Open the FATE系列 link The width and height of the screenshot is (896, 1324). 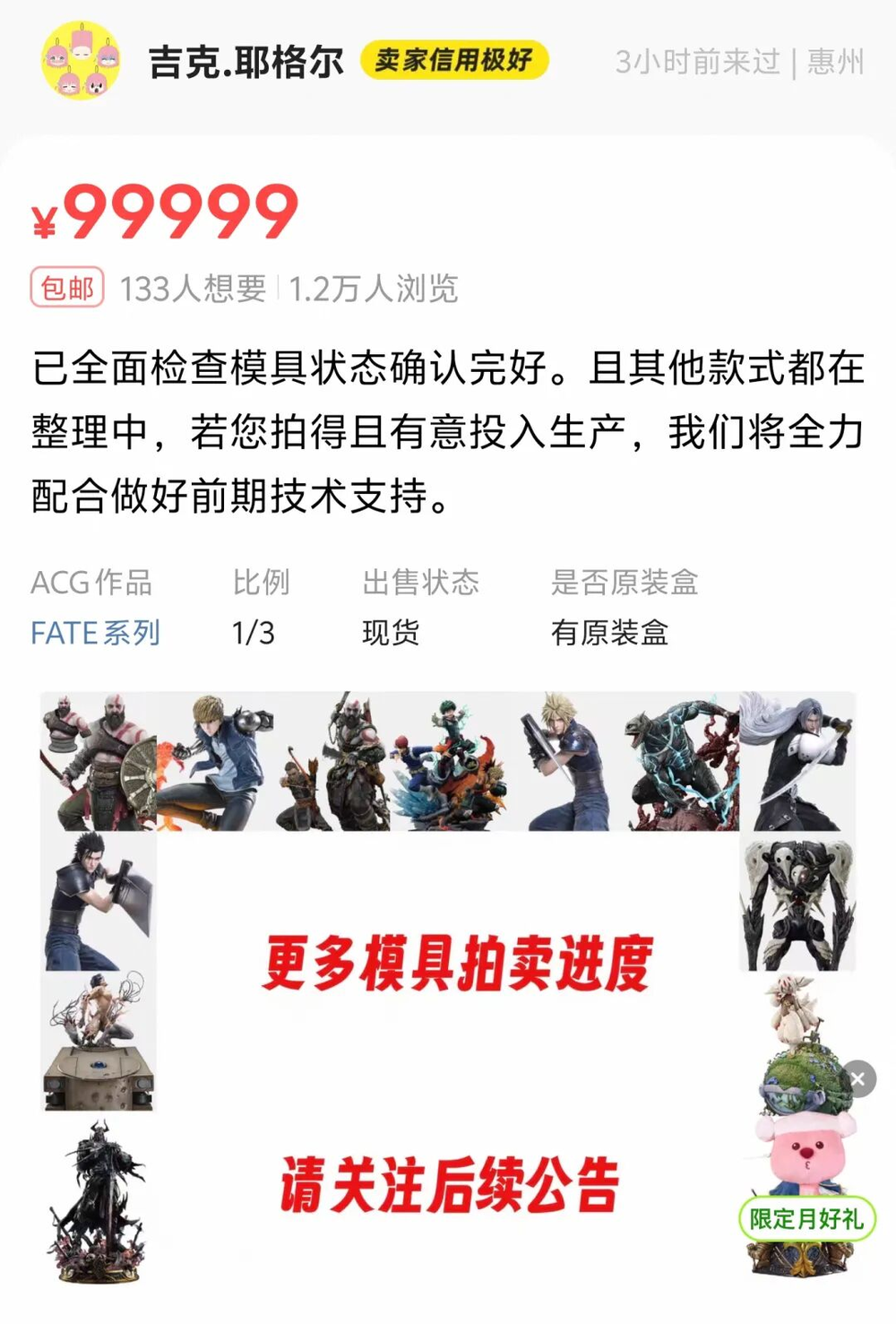coord(95,633)
